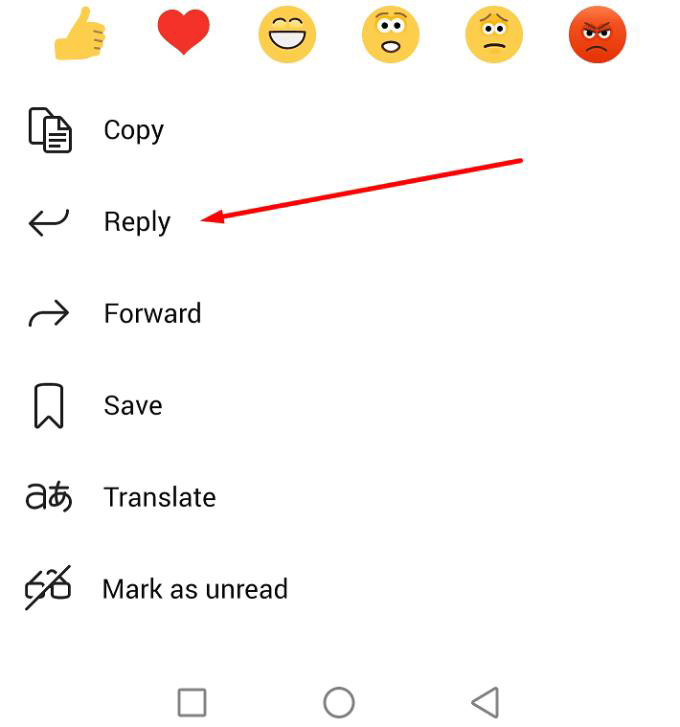This screenshot has height=727, width=680.
Task: Open recent apps from the navigation bar
Action: click(x=192, y=702)
